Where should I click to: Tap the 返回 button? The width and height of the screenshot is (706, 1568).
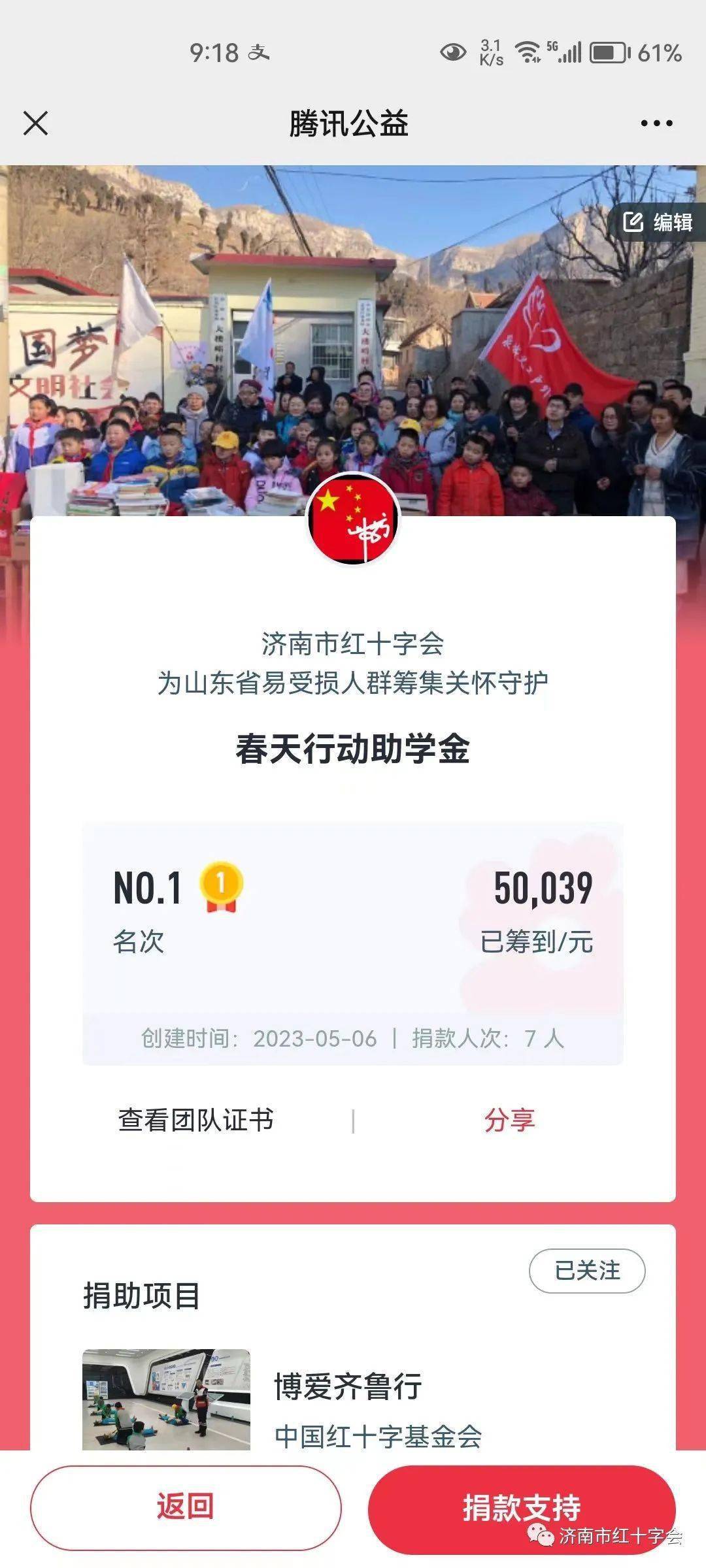pos(186,1507)
